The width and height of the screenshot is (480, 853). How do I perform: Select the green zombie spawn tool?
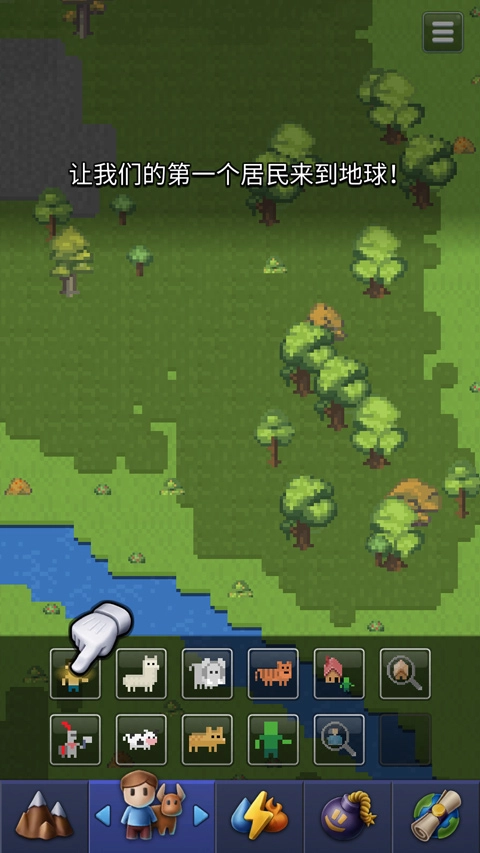273,739
